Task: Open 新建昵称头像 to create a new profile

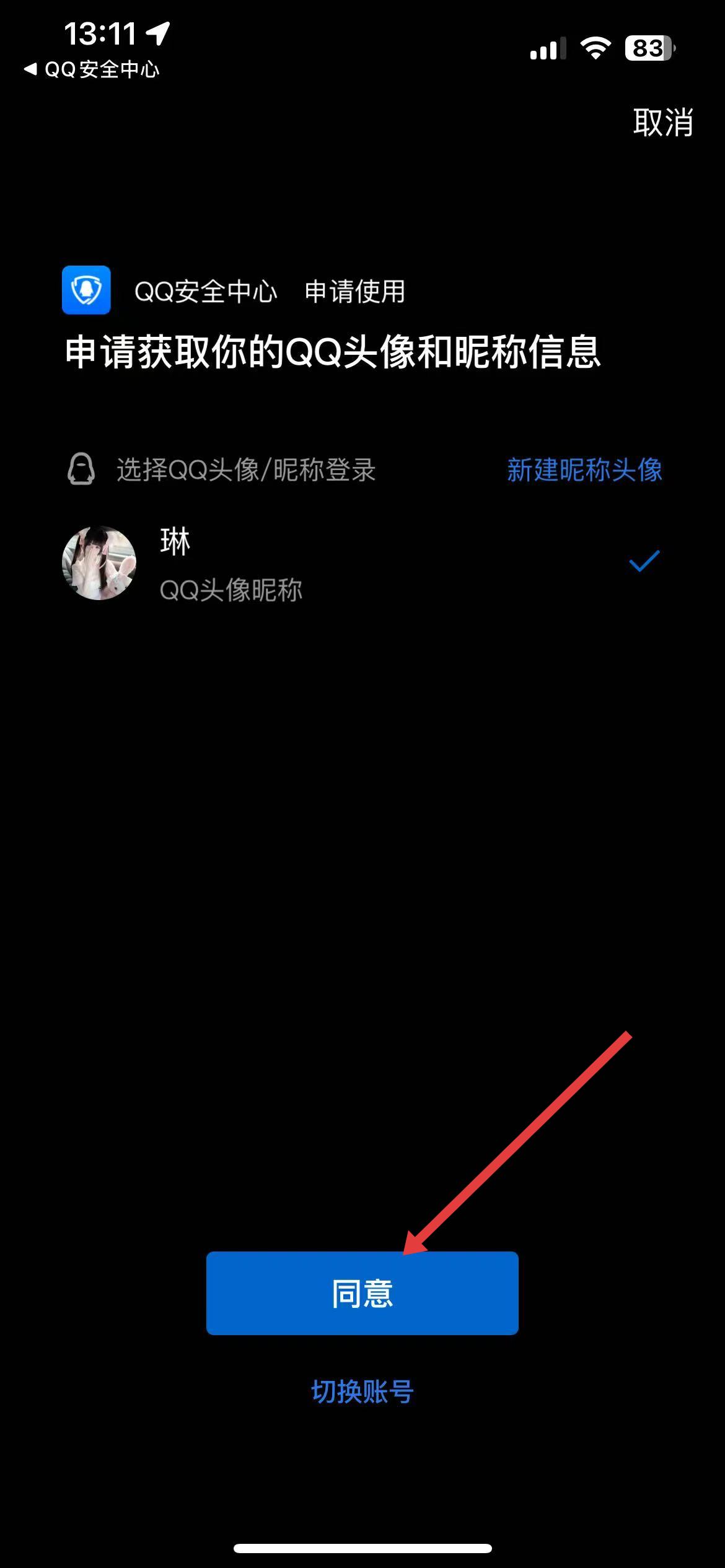Action: coord(584,469)
